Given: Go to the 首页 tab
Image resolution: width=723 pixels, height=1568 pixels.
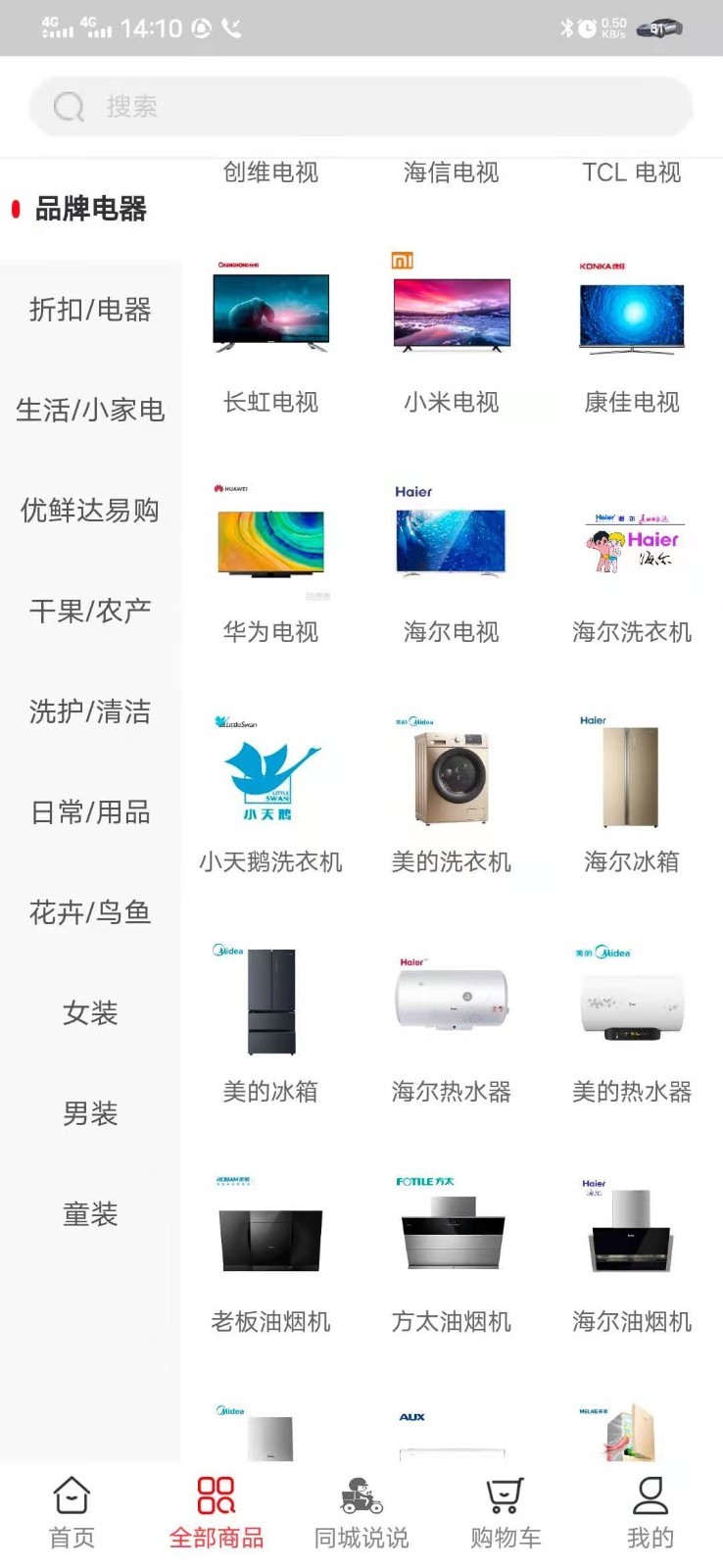Looking at the screenshot, I should pyautogui.click(x=72, y=1513).
